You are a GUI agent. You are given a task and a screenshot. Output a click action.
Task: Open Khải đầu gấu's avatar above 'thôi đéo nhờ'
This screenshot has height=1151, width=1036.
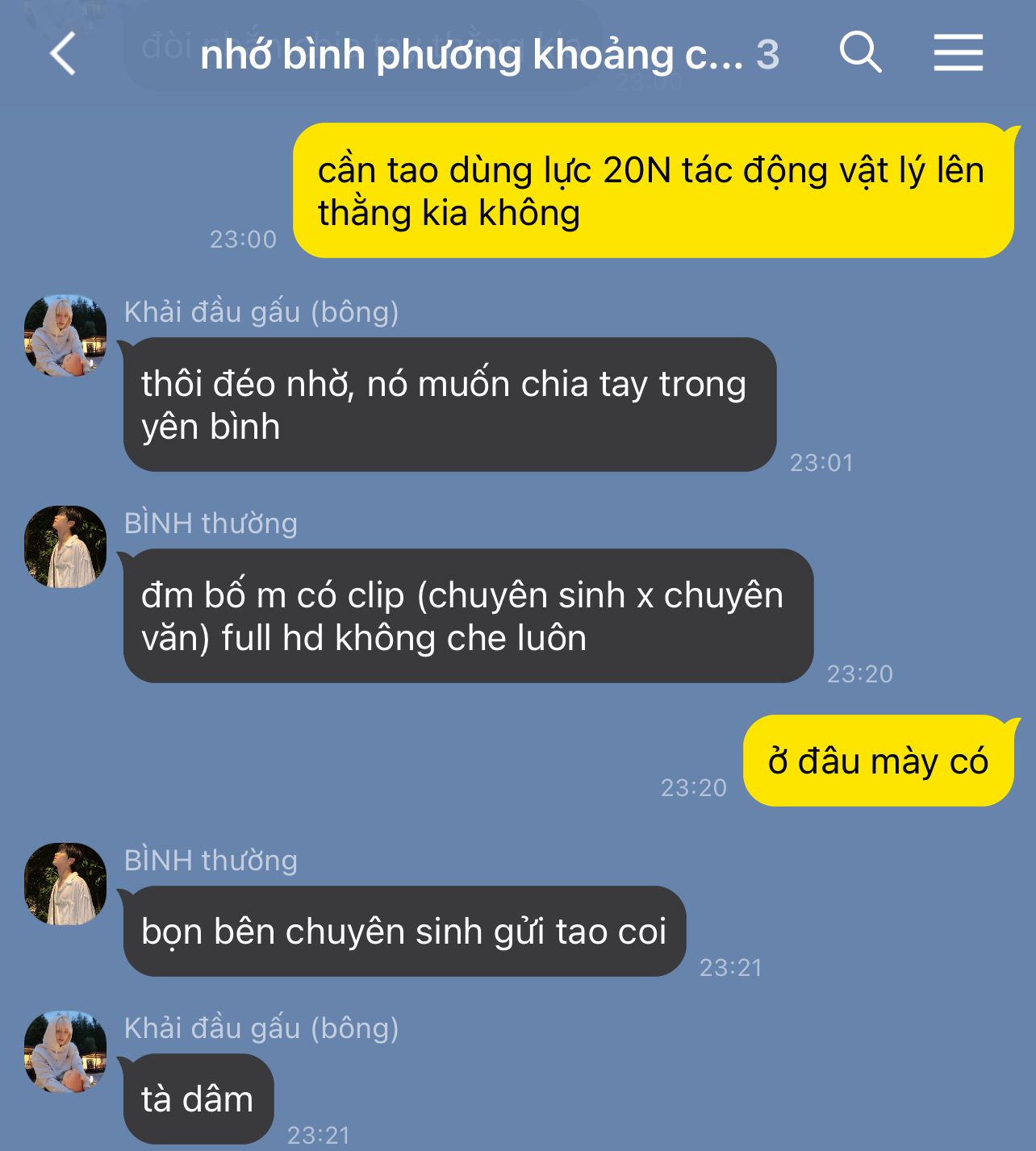point(65,336)
